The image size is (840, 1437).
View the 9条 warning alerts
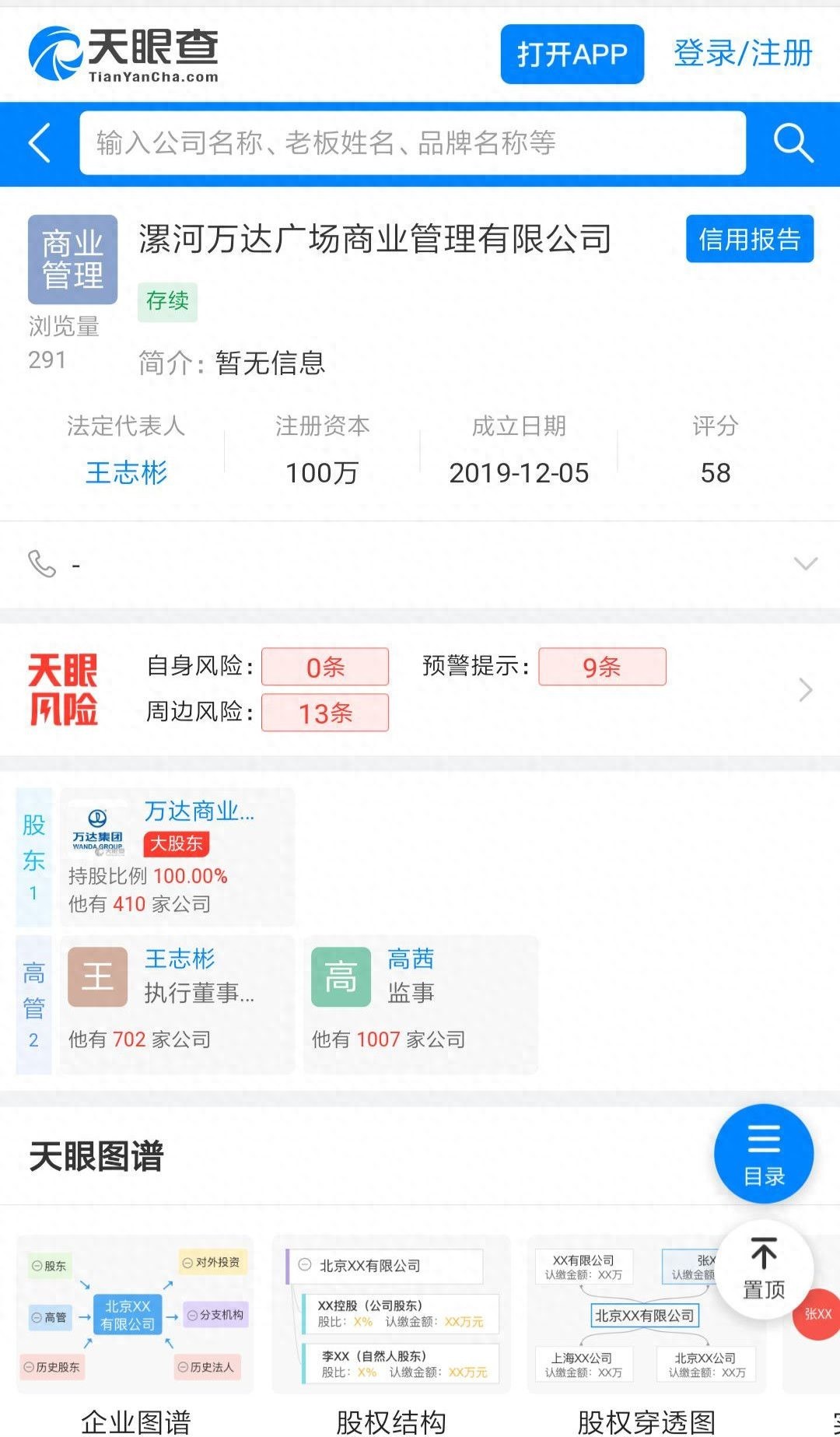tap(602, 667)
